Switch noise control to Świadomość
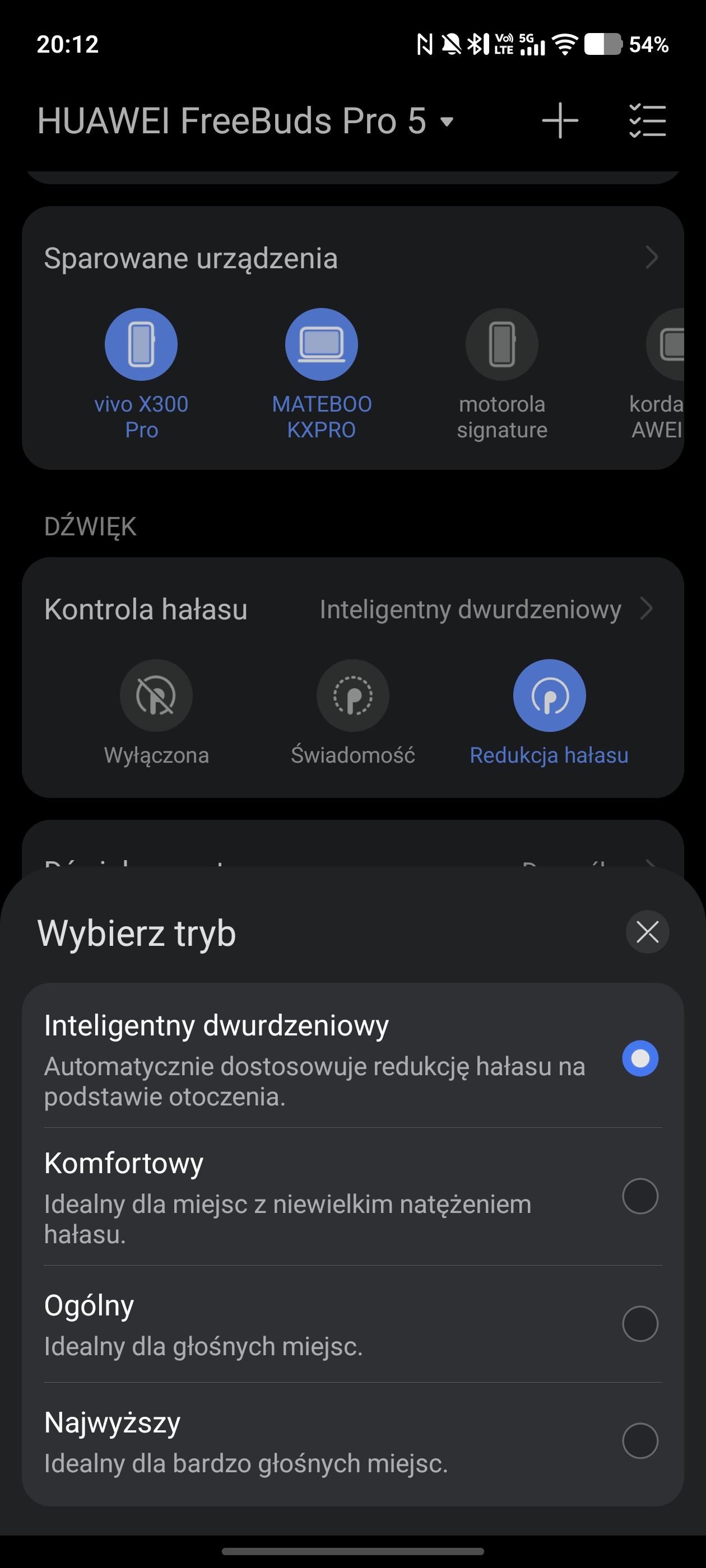Screen dimensions: 706x1568 (352, 696)
